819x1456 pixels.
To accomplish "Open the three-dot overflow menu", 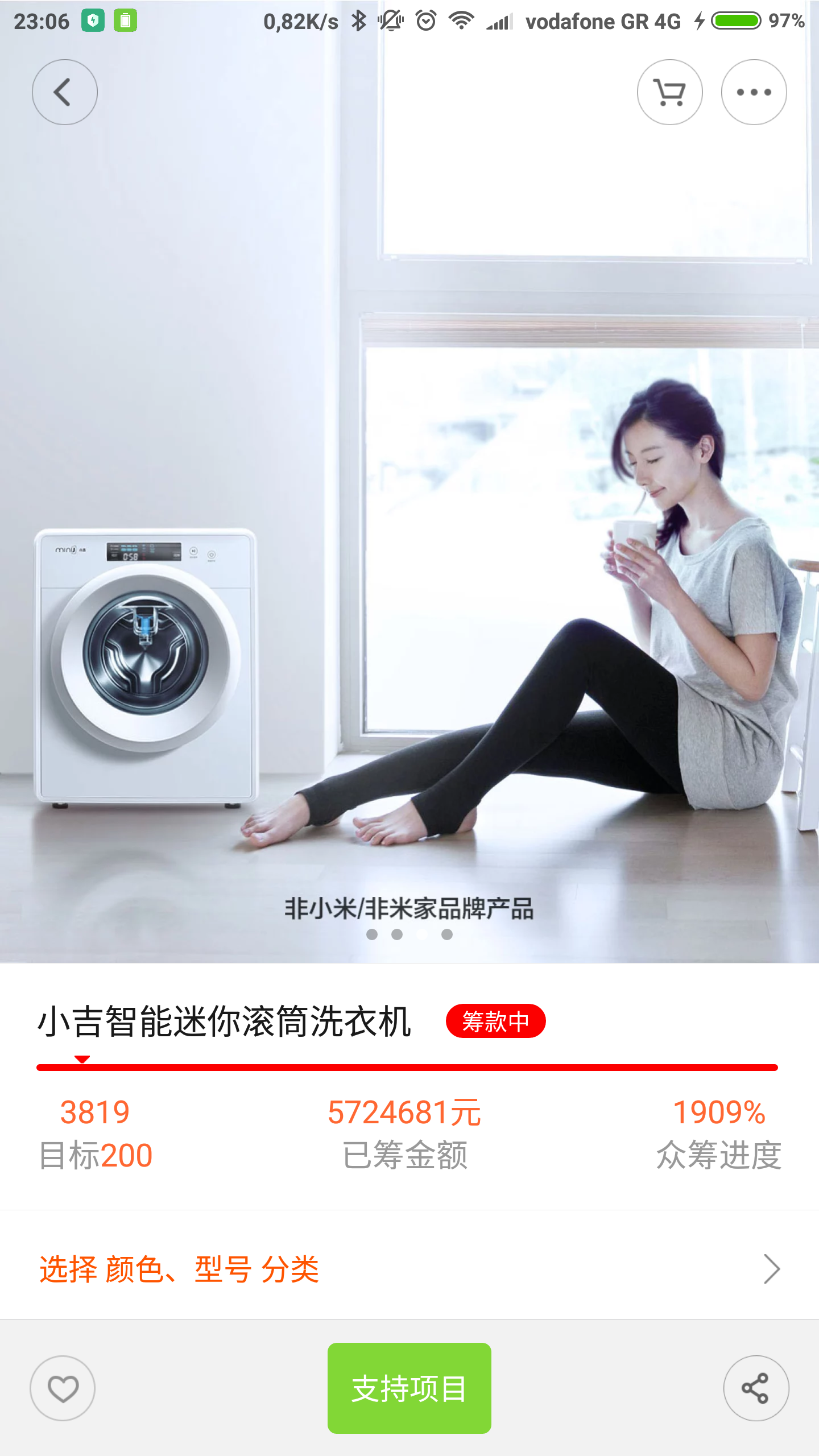I will tap(754, 92).
